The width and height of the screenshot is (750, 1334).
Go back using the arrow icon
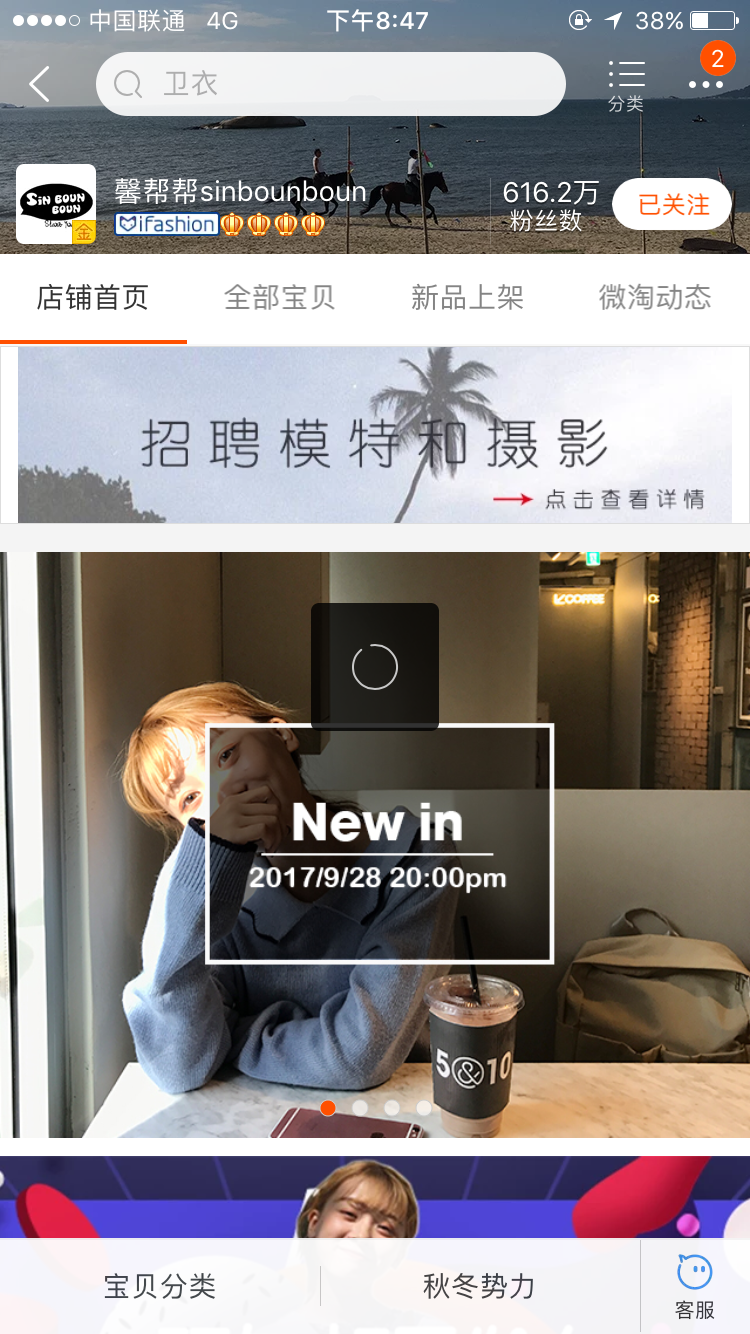[x=40, y=85]
